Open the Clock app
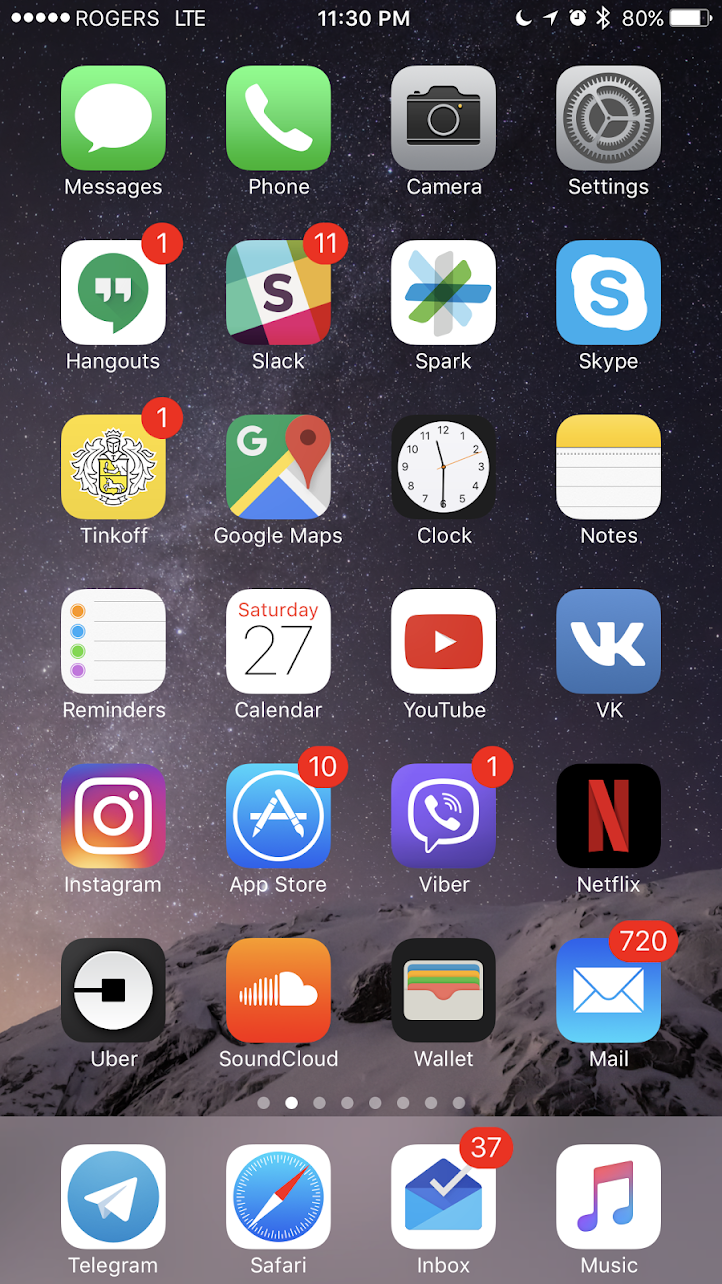Image resolution: width=722 pixels, height=1284 pixels. pyautogui.click(x=443, y=467)
